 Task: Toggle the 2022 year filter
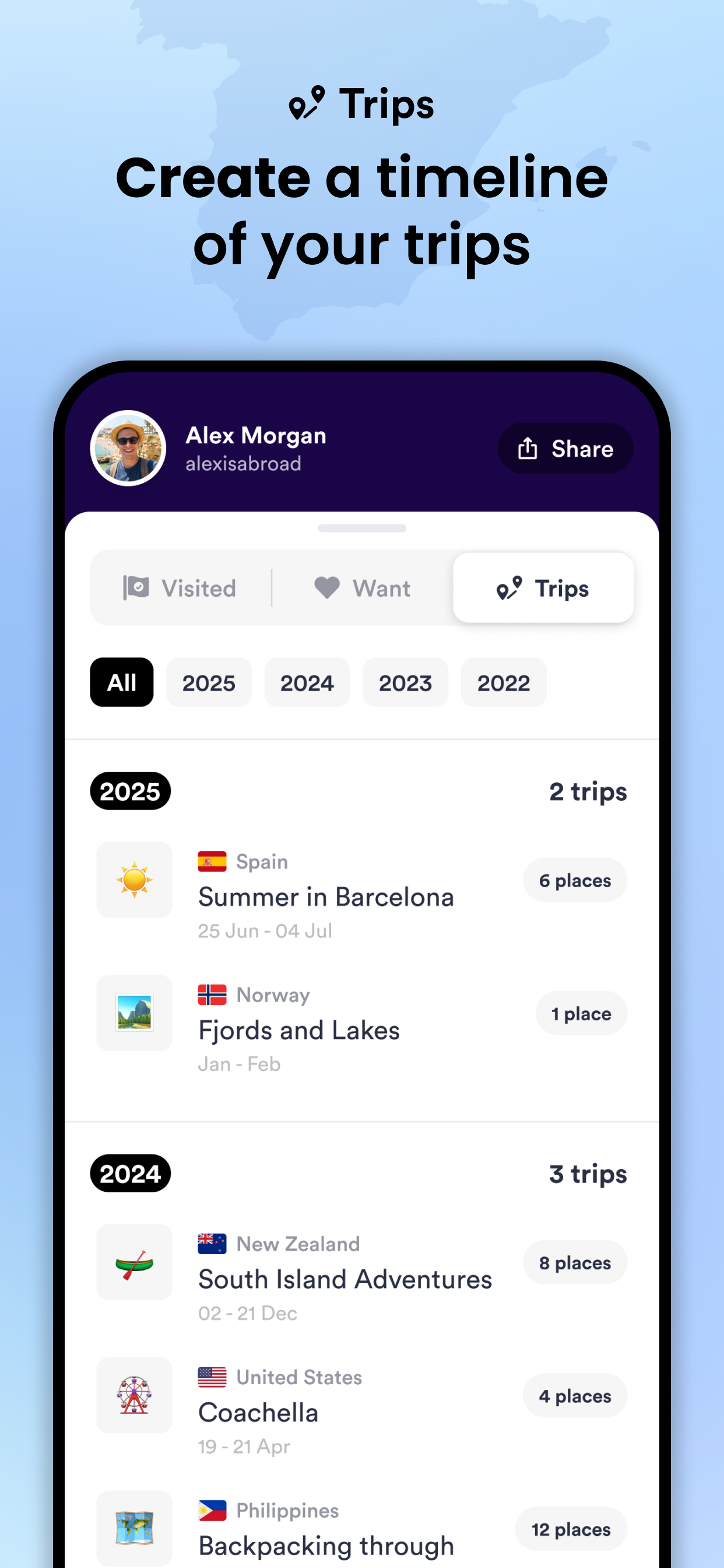tap(504, 682)
